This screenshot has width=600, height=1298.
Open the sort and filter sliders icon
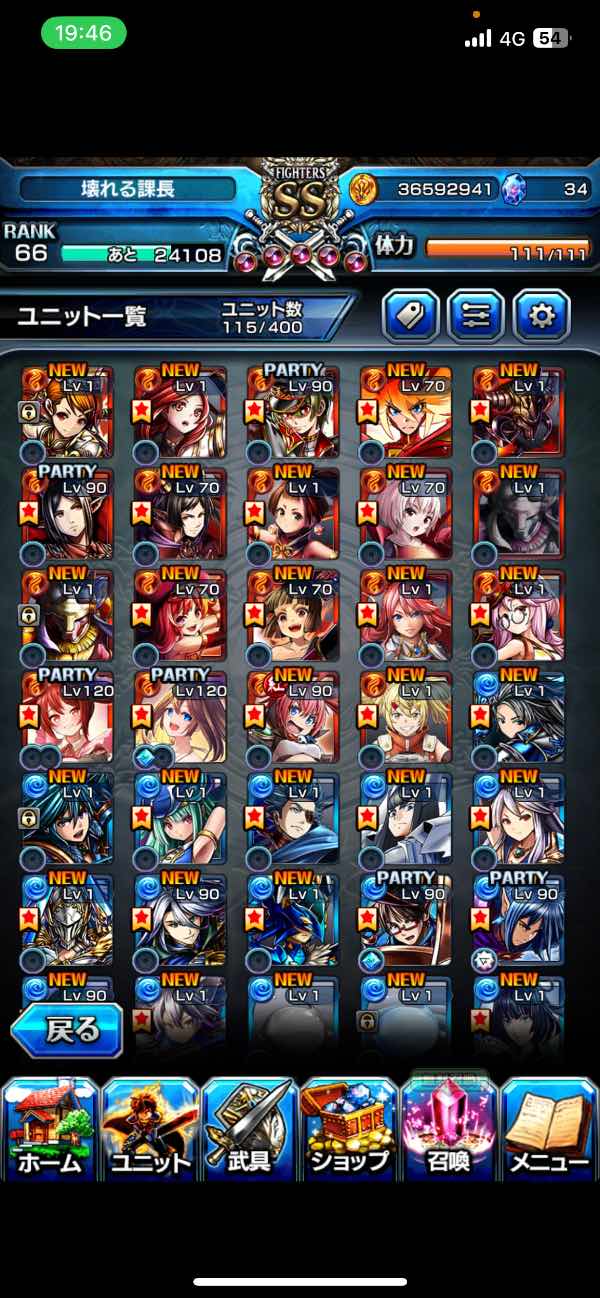click(476, 317)
